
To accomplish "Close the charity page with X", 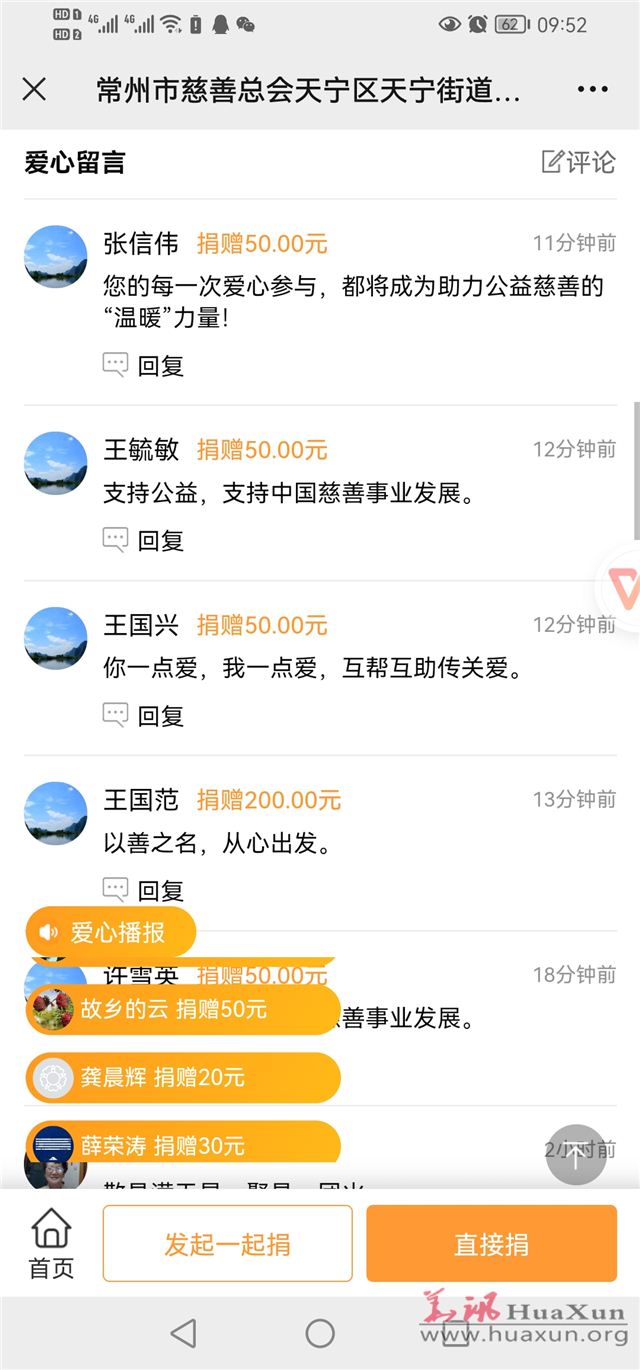I will click(x=34, y=90).
